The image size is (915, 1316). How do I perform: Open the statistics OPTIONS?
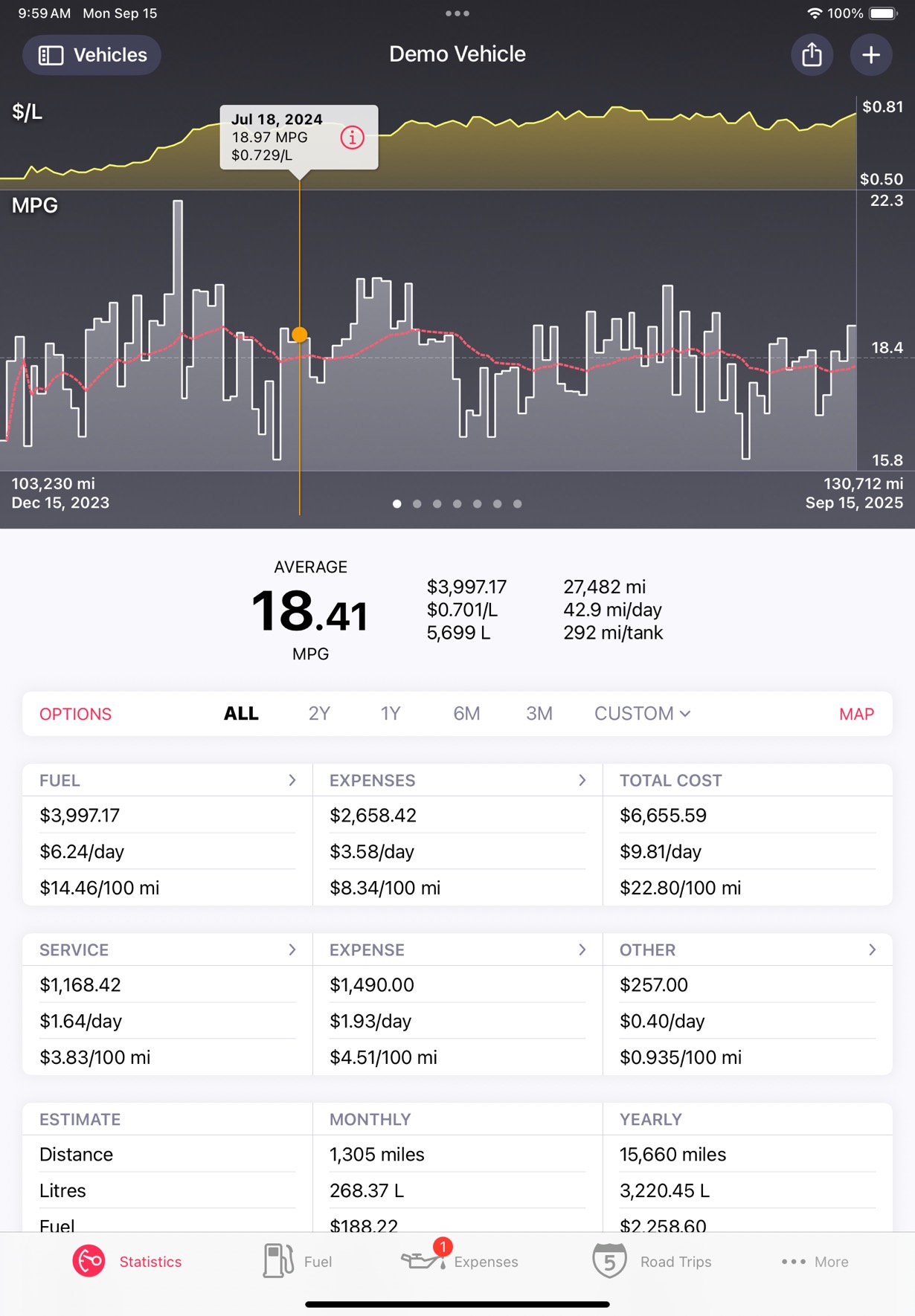[x=75, y=714]
